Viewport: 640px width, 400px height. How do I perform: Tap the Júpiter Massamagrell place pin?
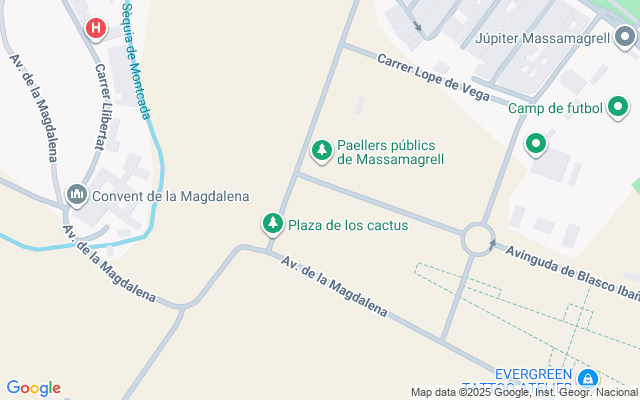click(x=624, y=38)
